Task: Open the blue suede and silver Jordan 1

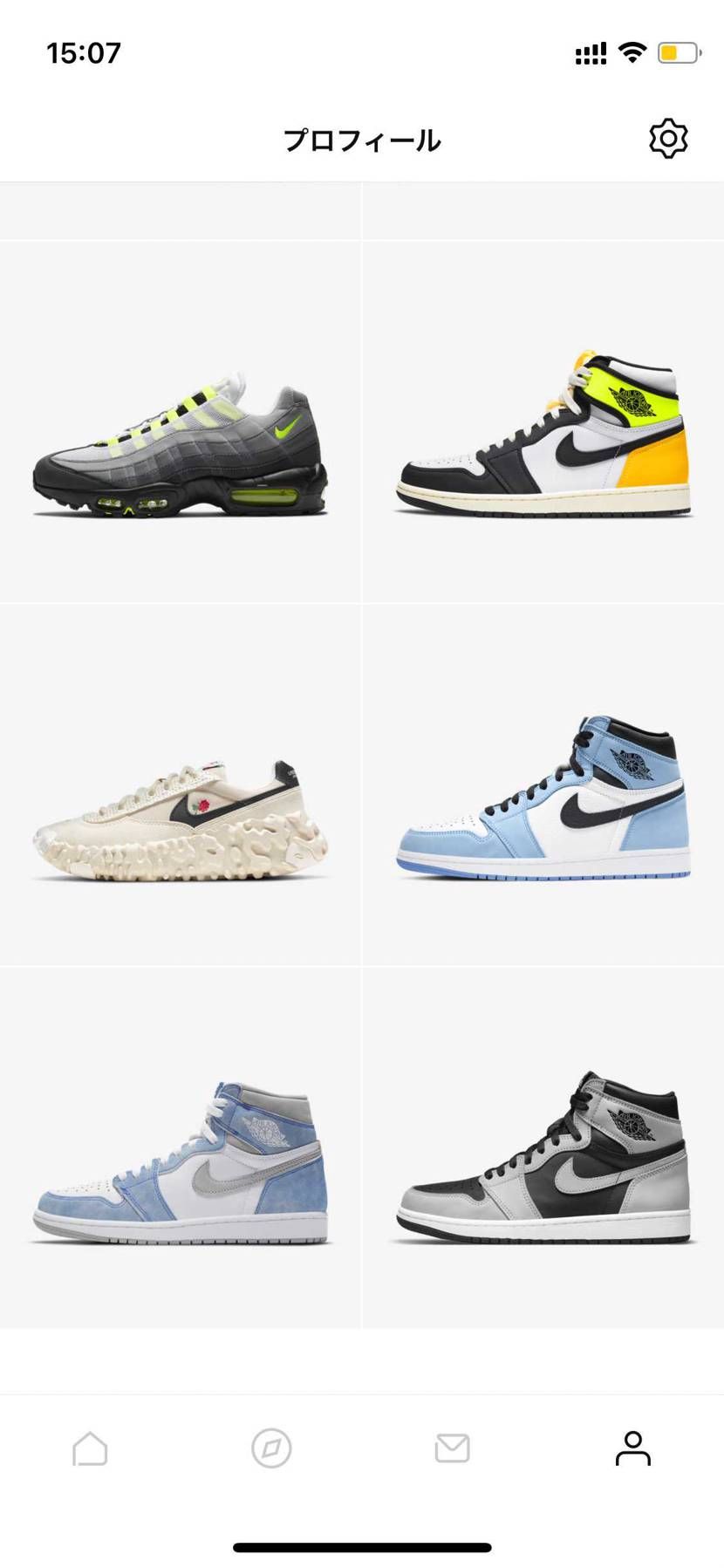Action: coord(181,1165)
